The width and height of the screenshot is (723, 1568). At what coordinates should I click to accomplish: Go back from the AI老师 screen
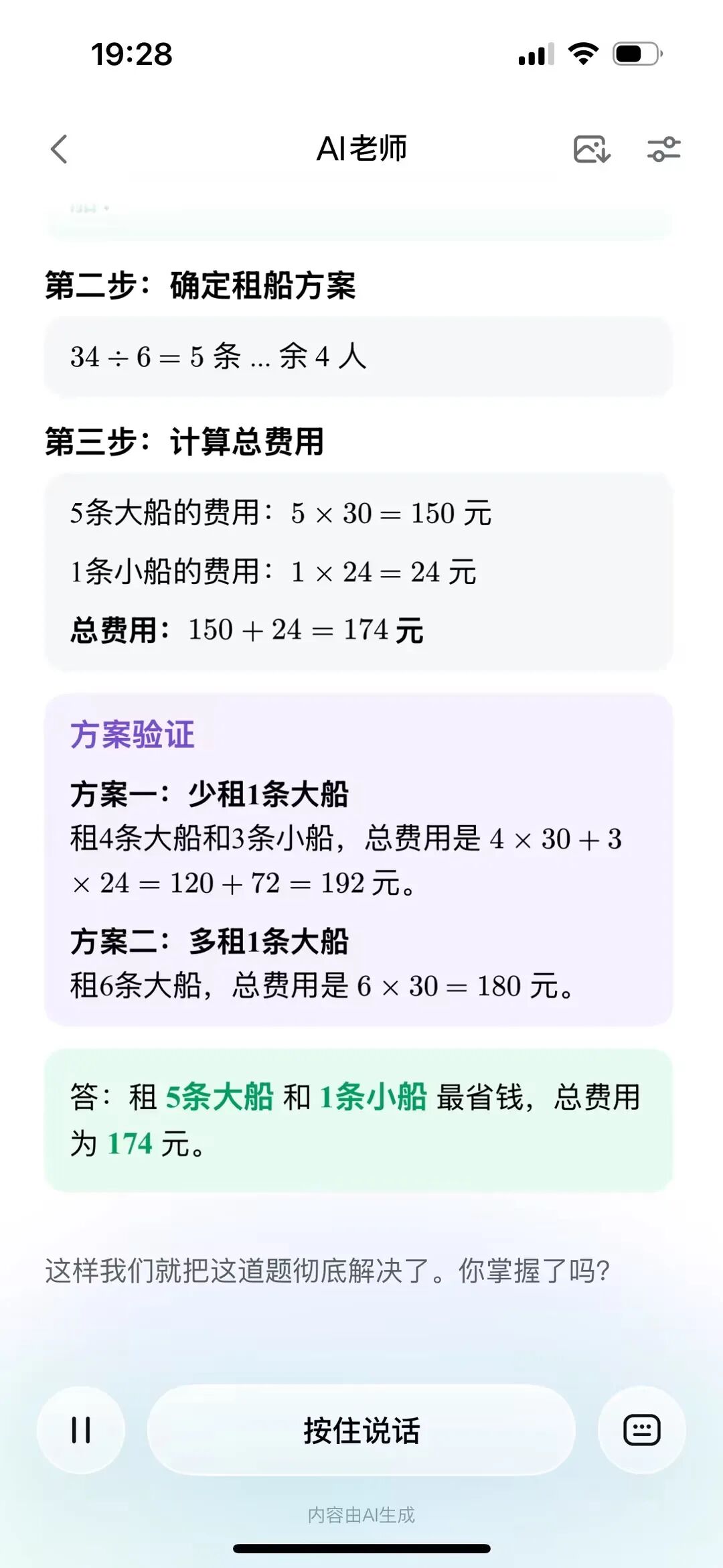click(60, 149)
